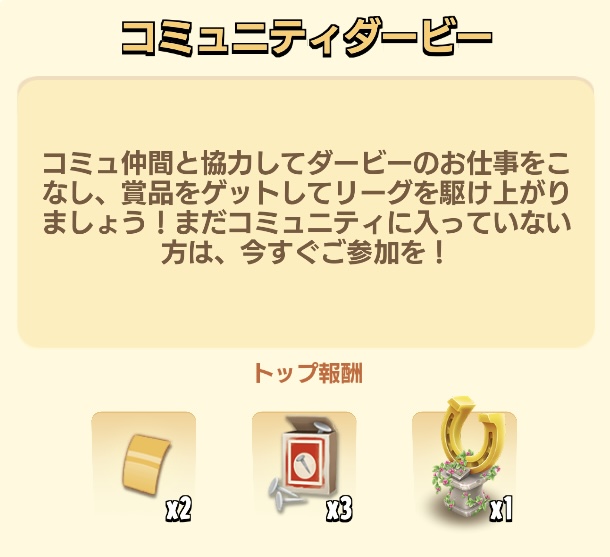Open the nail box reward tile x3
610x557 pixels.
(303, 464)
